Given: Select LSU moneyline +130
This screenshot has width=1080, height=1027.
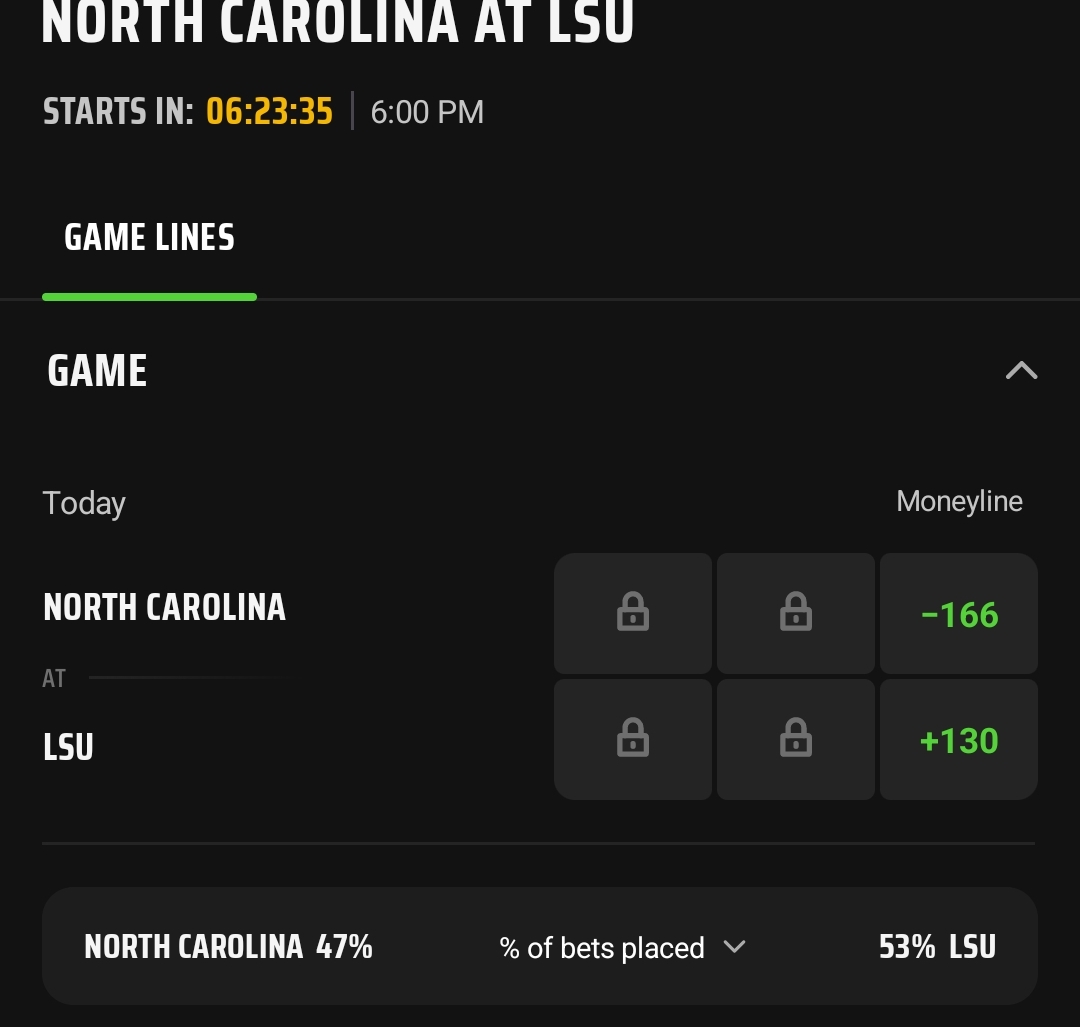Looking at the screenshot, I should [958, 740].
